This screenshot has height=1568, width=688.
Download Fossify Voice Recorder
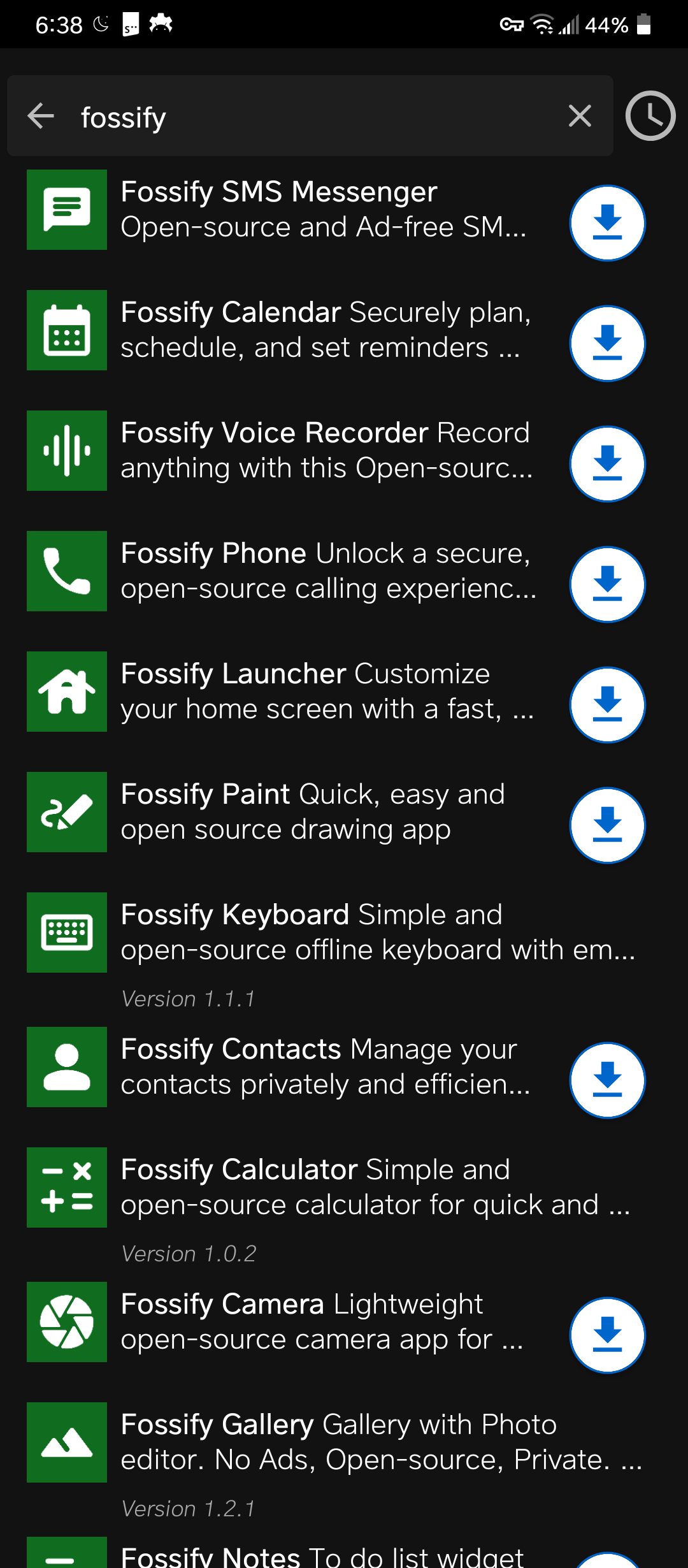click(607, 463)
